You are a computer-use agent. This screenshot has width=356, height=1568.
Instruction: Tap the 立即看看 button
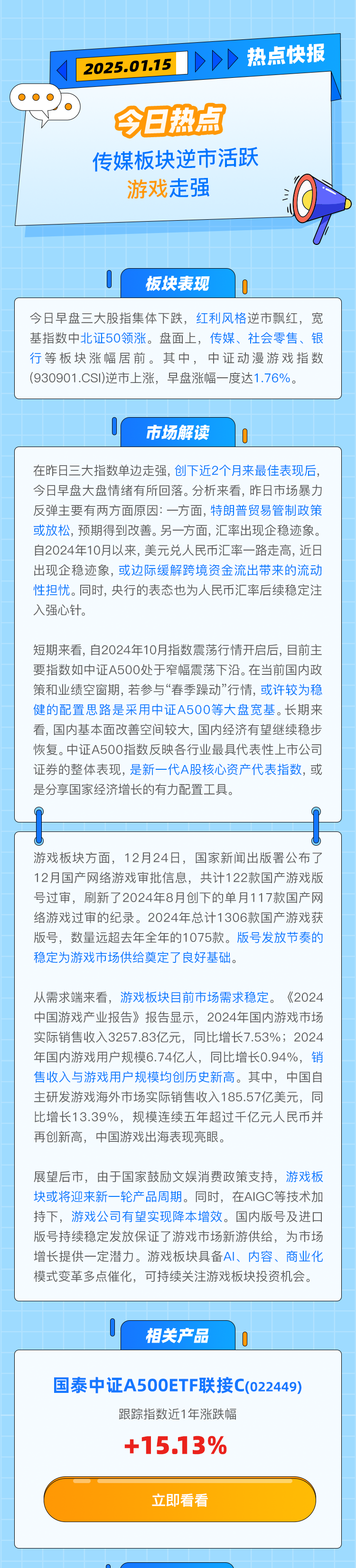click(x=179, y=1500)
